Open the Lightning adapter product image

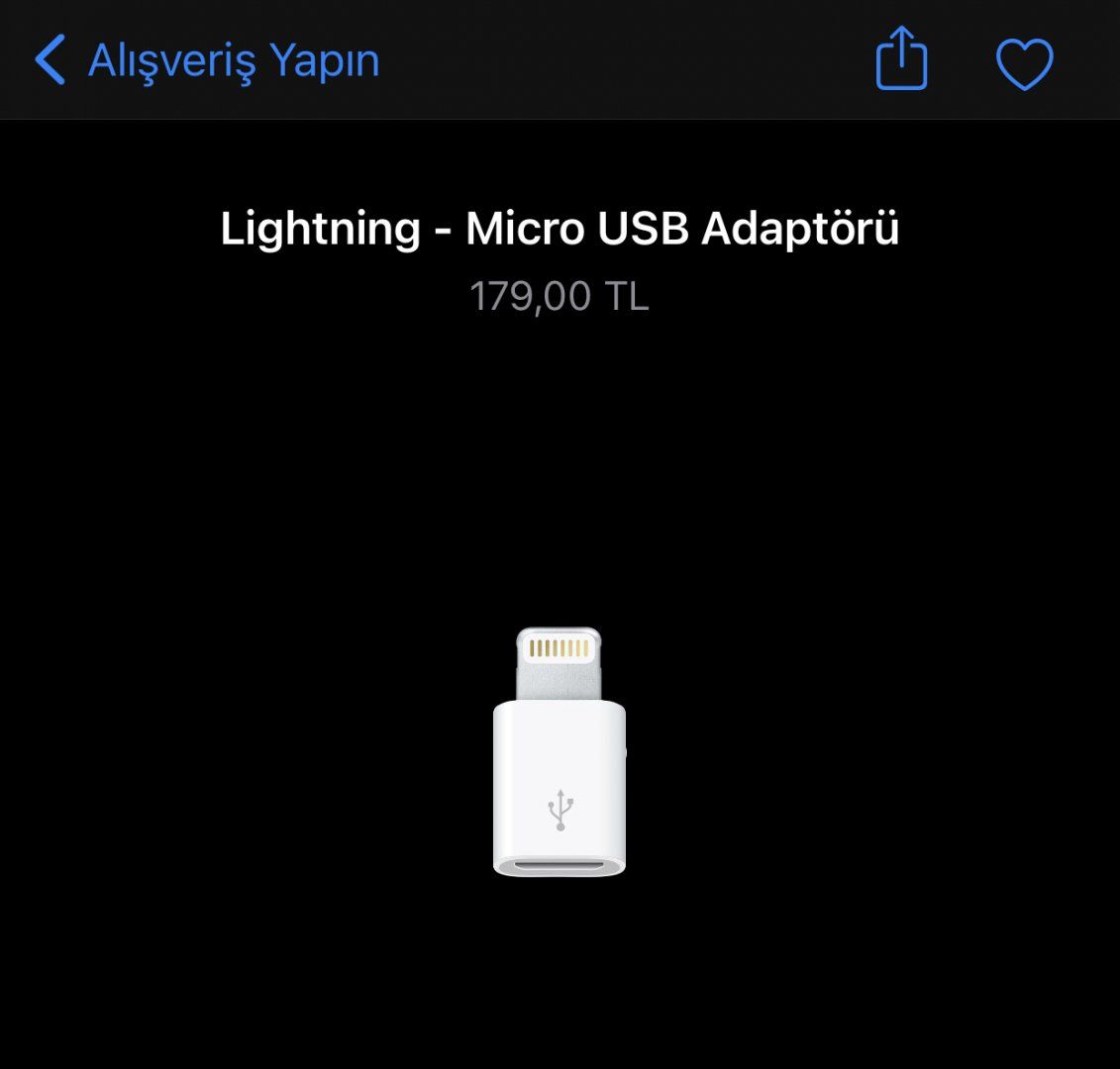pos(560,751)
